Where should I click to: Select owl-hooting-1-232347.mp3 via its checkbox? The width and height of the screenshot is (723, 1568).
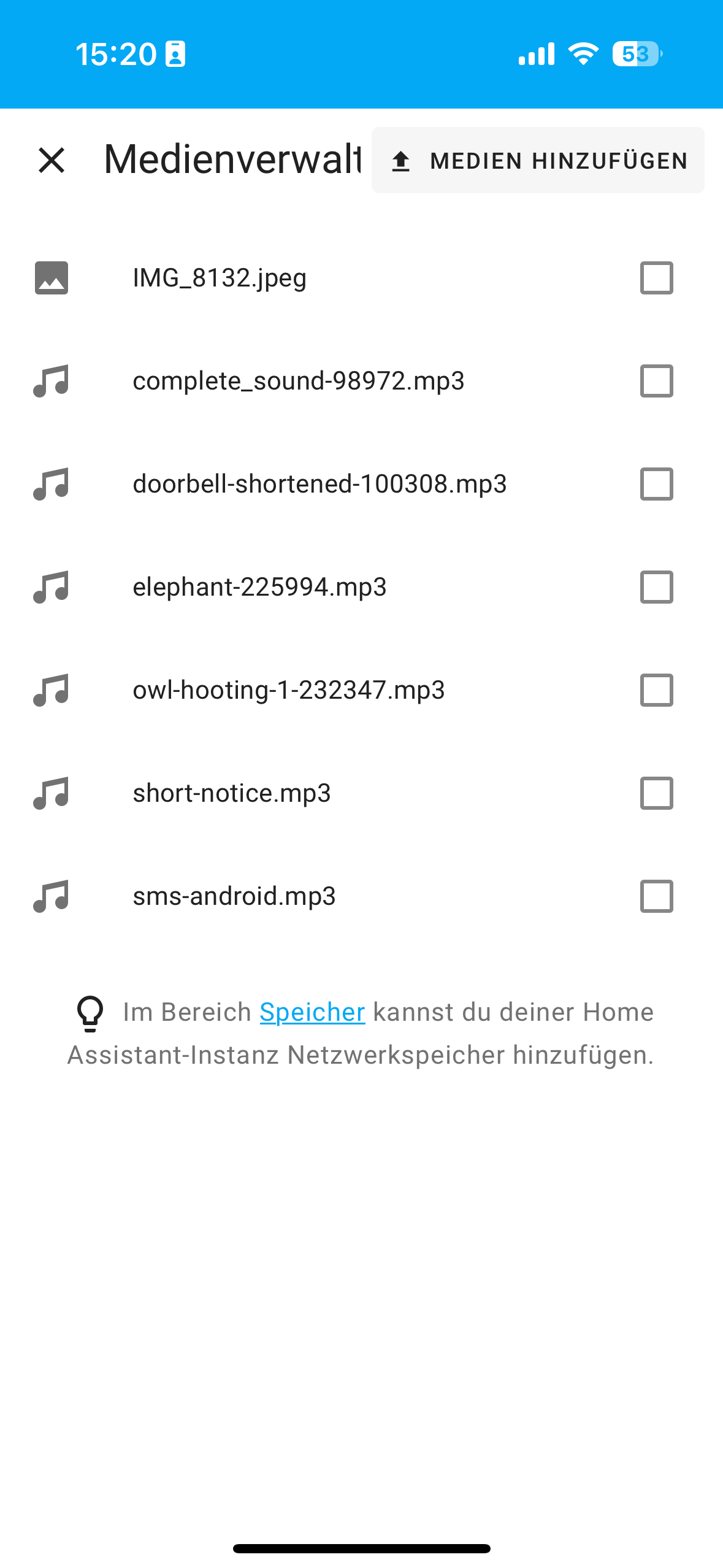tap(657, 690)
